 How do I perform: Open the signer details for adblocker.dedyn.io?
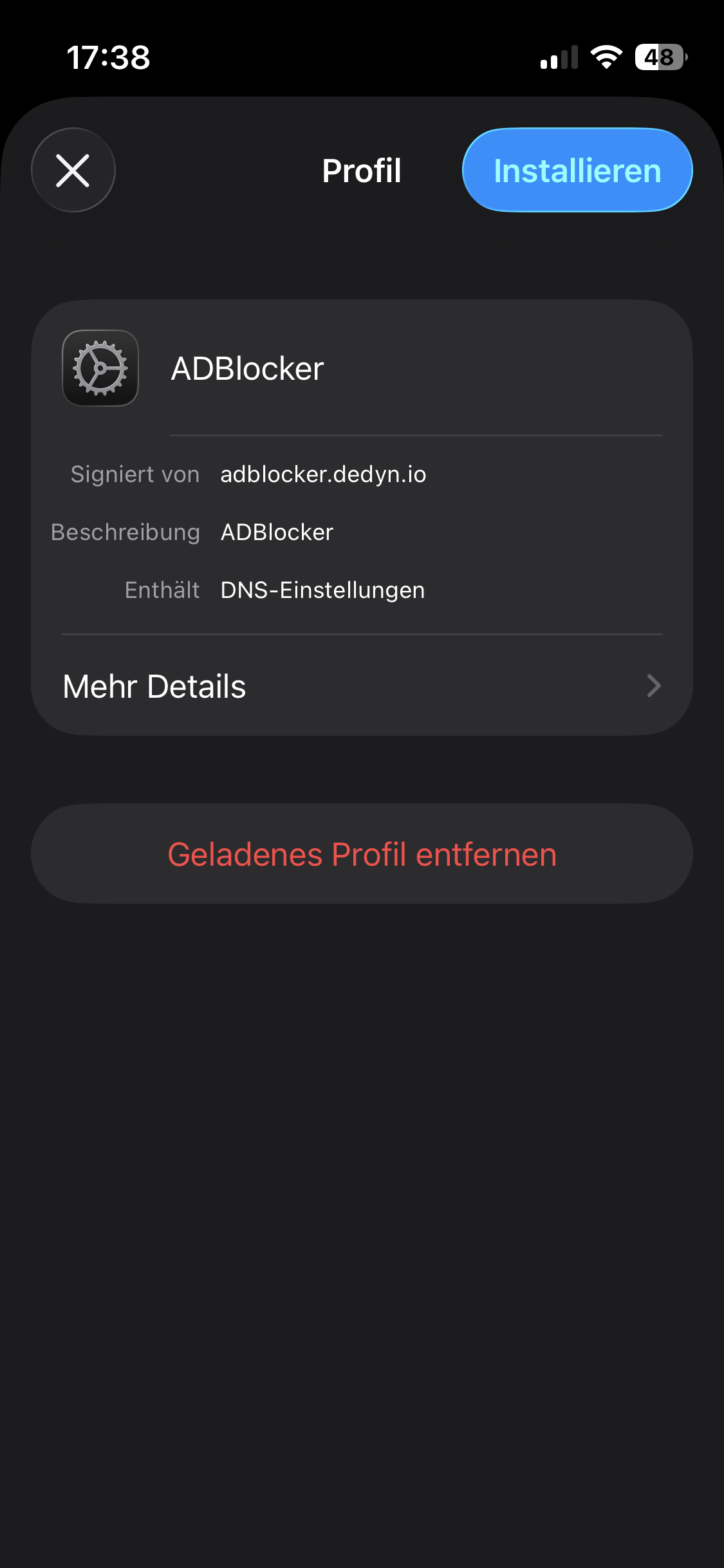pyautogui.click(x=323, y=474)
